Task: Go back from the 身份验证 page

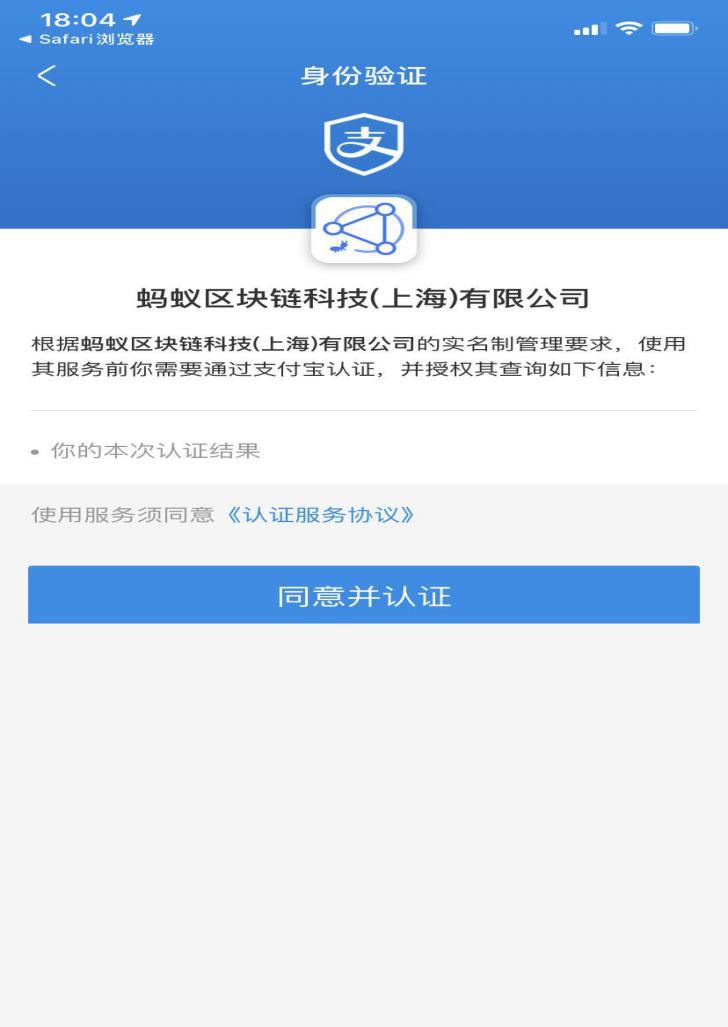Action: (46, 76)
